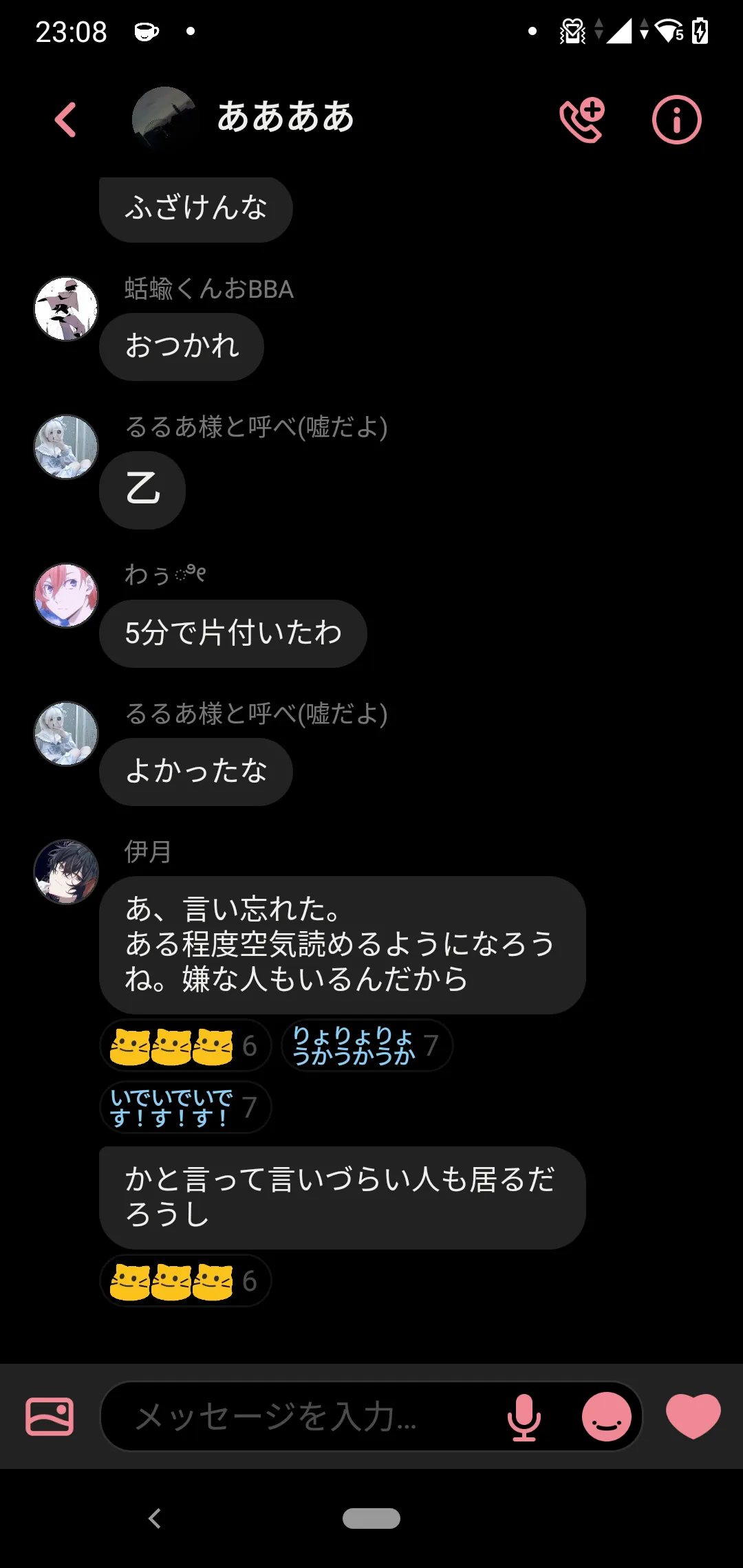Open わぅ's profile avatar

pos(66,596)
